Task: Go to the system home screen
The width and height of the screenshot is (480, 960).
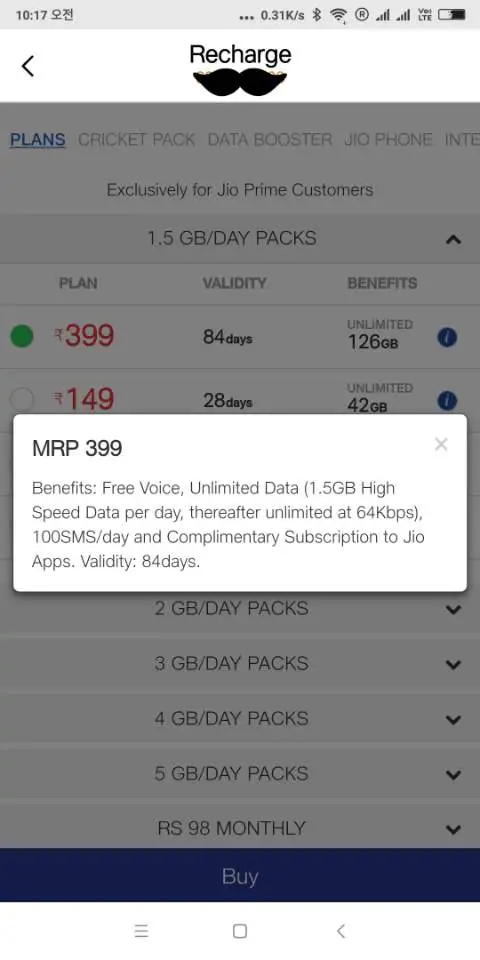Action: [240, 931]
